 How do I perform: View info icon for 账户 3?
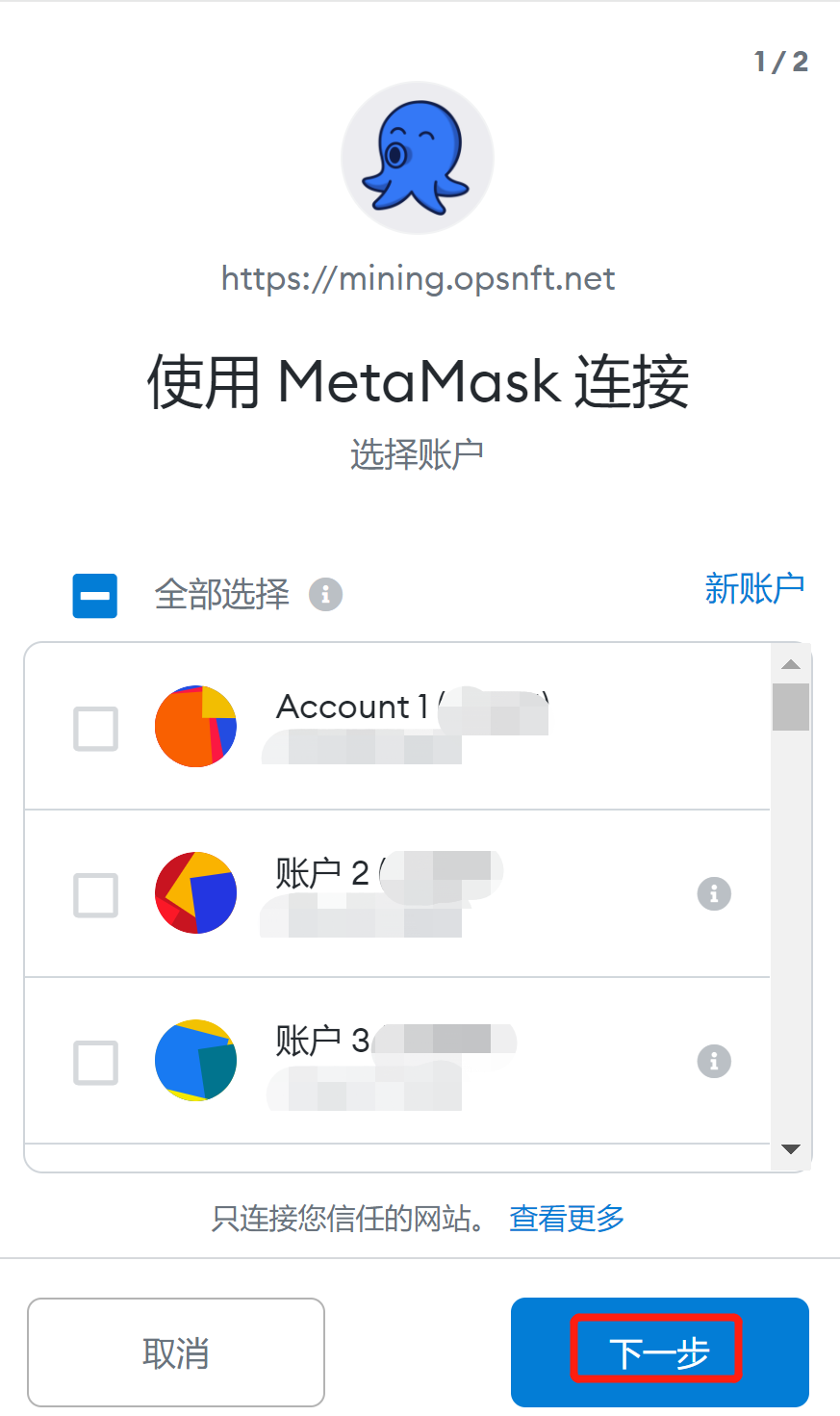(714, 1062)
